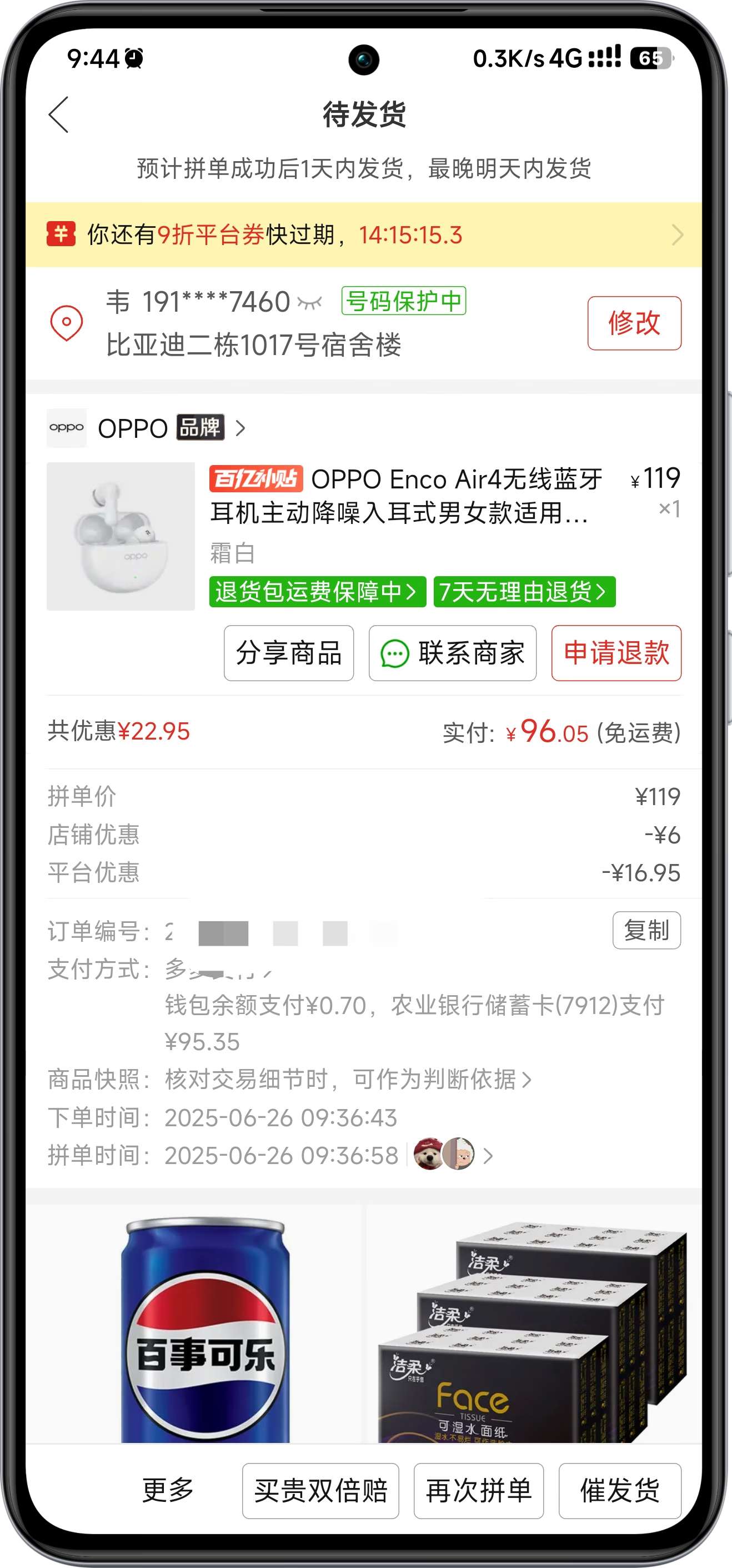
Task: Tap 分享商品 to share the item
Action: (288, 653)
